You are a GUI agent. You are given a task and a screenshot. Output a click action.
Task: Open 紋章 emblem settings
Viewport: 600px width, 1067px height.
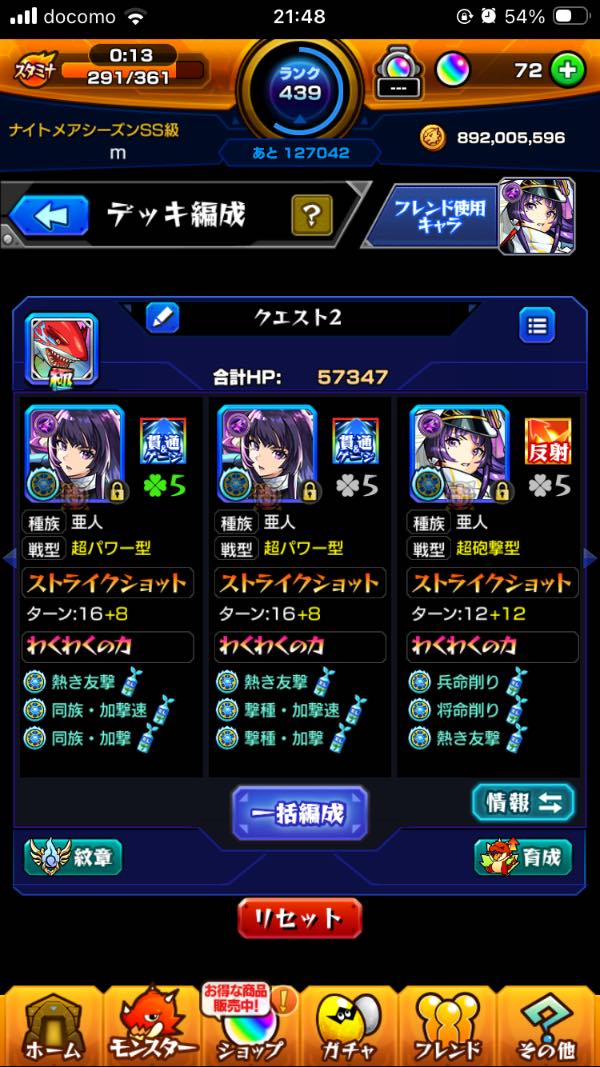coord(72,858)
